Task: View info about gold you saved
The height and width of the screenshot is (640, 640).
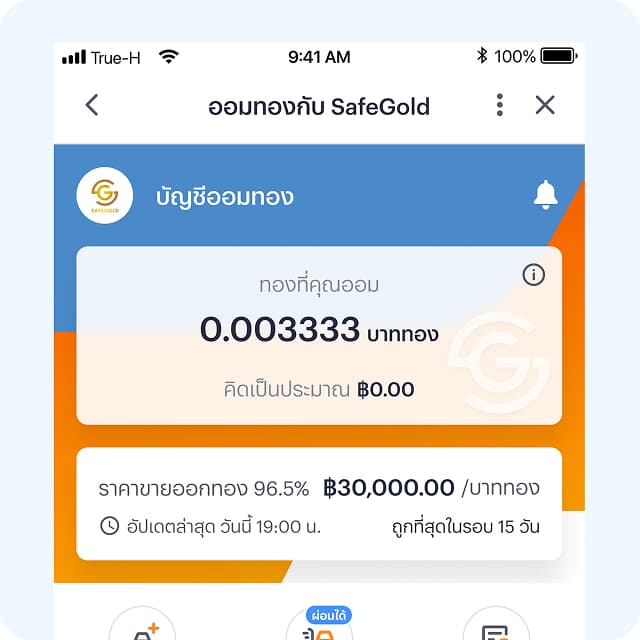Action: [534, 275]
